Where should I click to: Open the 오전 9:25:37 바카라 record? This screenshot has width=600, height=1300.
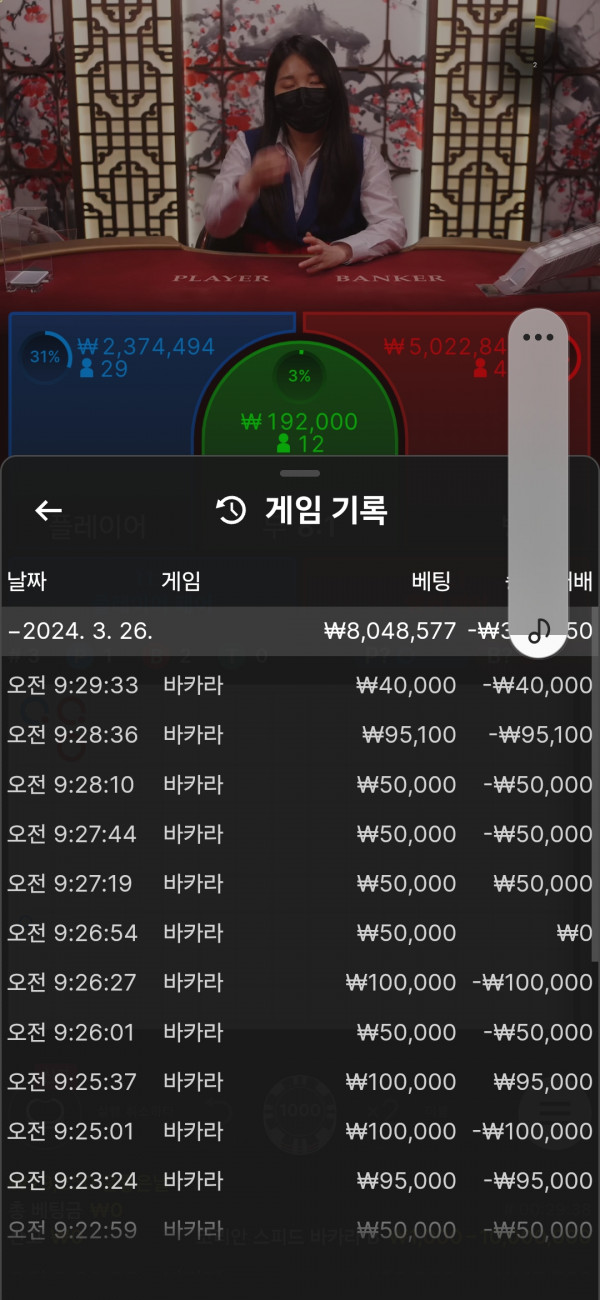pyautogui.click(x=298, y=1082)
